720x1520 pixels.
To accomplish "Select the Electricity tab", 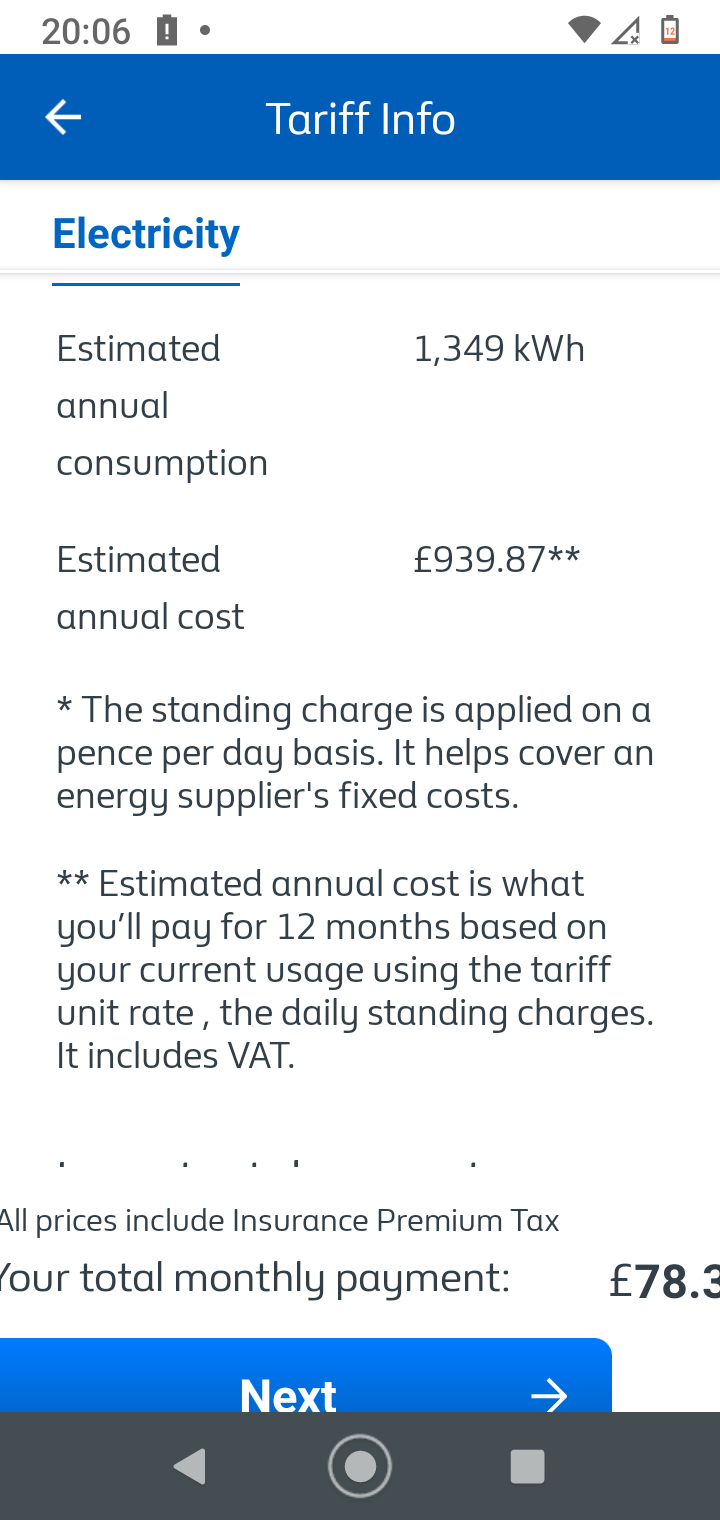I will click(146, 234).
